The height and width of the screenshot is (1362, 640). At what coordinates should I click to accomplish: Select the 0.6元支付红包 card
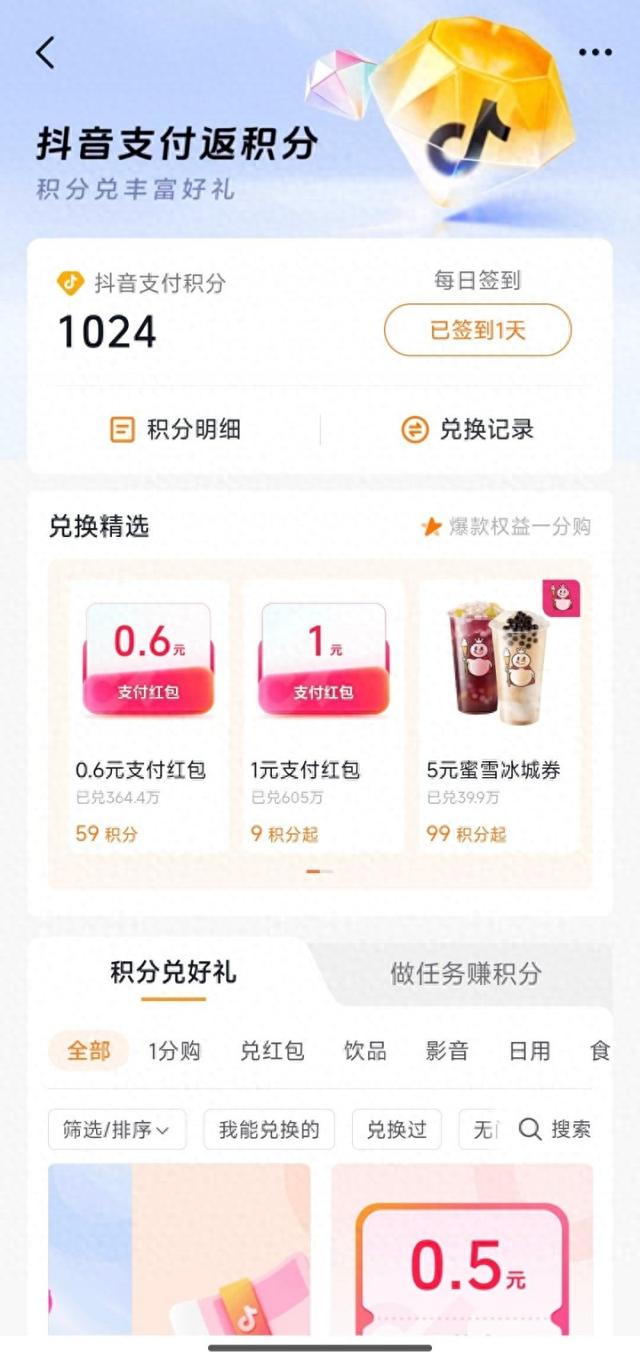coord(148,715)
